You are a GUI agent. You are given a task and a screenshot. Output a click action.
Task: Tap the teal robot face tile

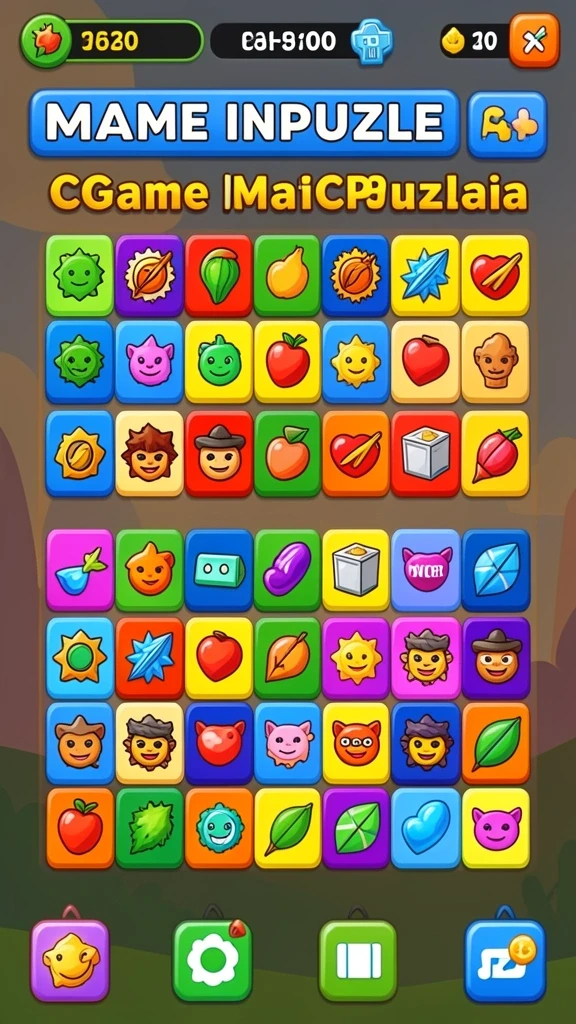219,569
